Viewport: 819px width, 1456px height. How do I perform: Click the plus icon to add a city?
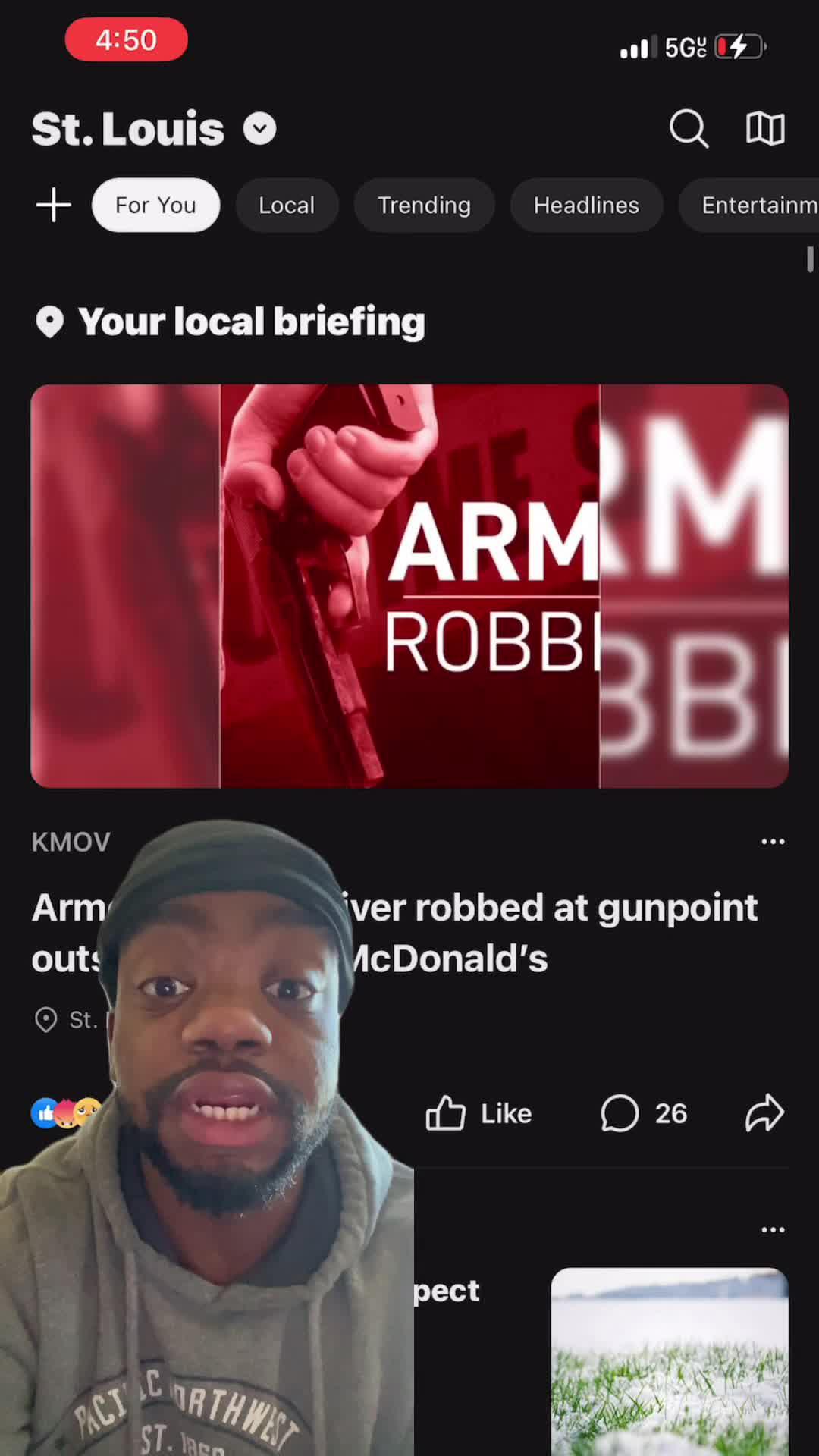pos(52,205)
